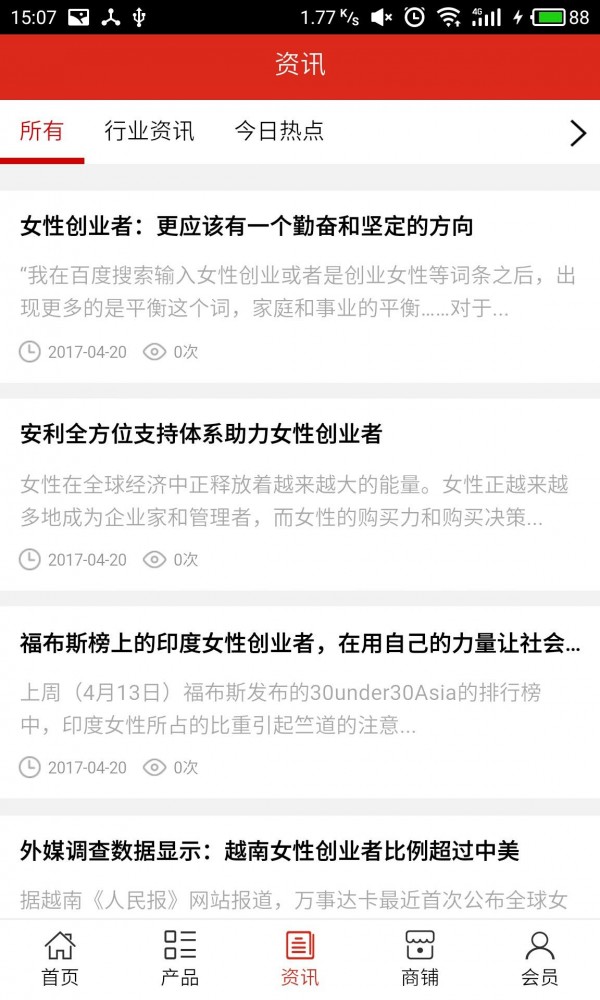This screenshot has height=1000, width=600.
Task: View article 外媒调查数据显示：越南女性创业者比例超过中美
Action: 270,851
